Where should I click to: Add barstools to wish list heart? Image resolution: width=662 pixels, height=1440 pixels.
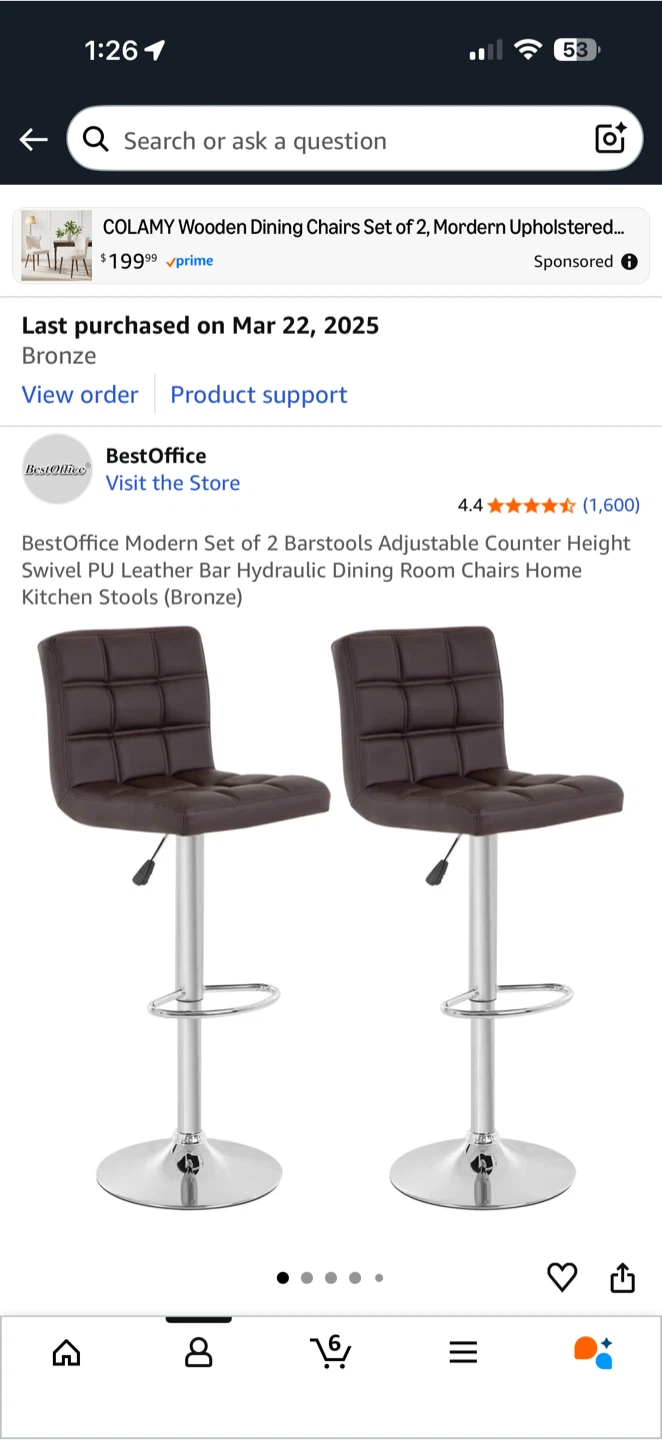562,1277
